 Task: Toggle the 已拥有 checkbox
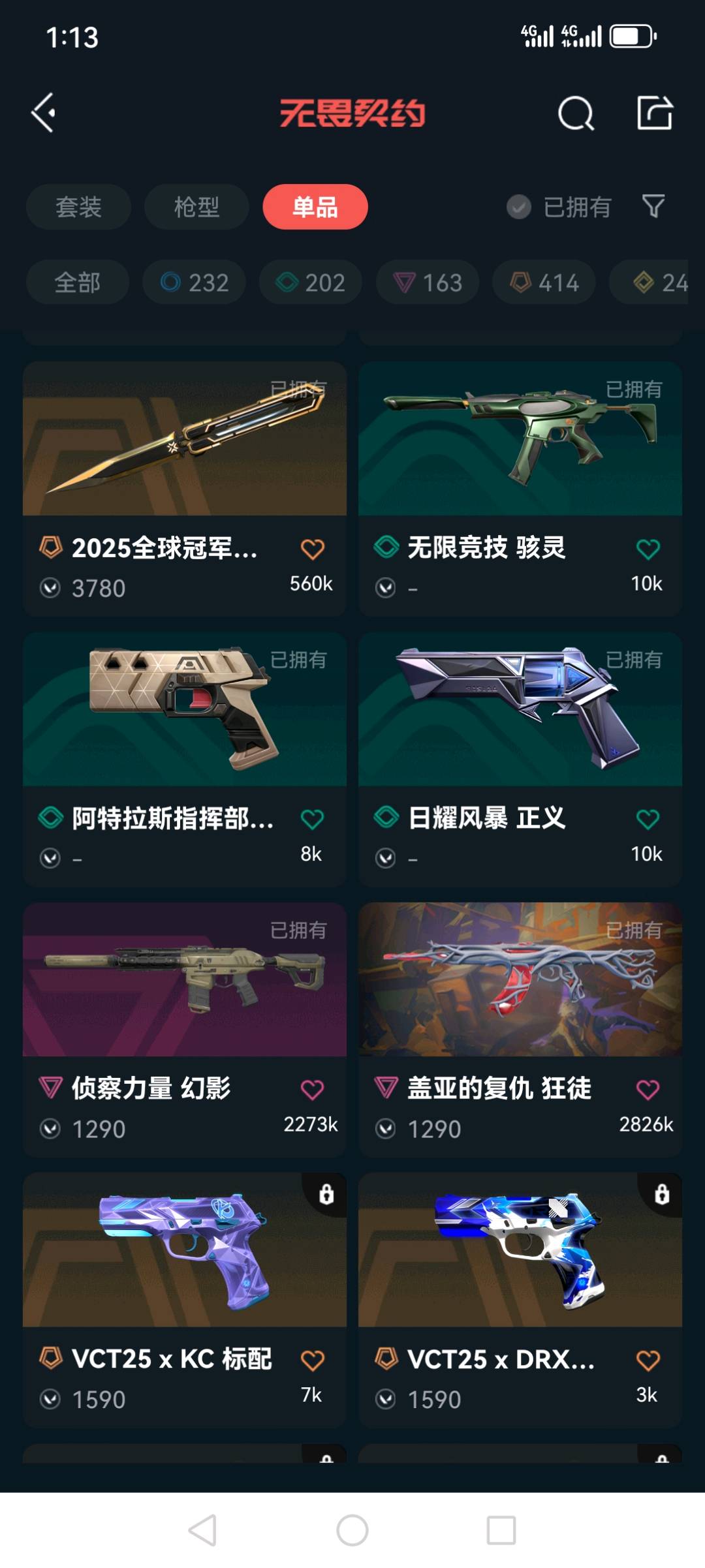(x=519, y=207)
